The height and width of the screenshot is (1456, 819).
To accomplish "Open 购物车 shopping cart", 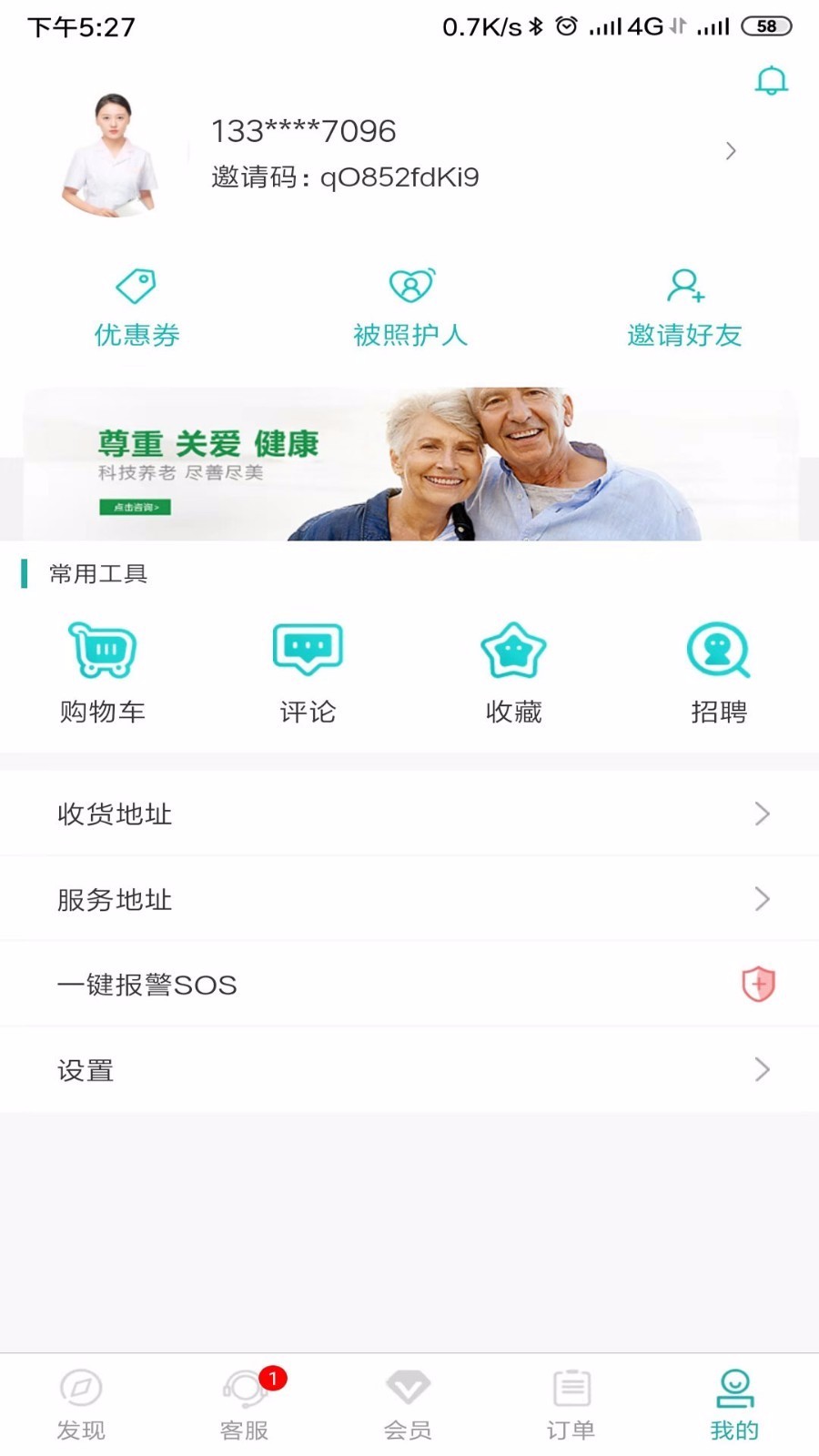I will pos(103,672).
